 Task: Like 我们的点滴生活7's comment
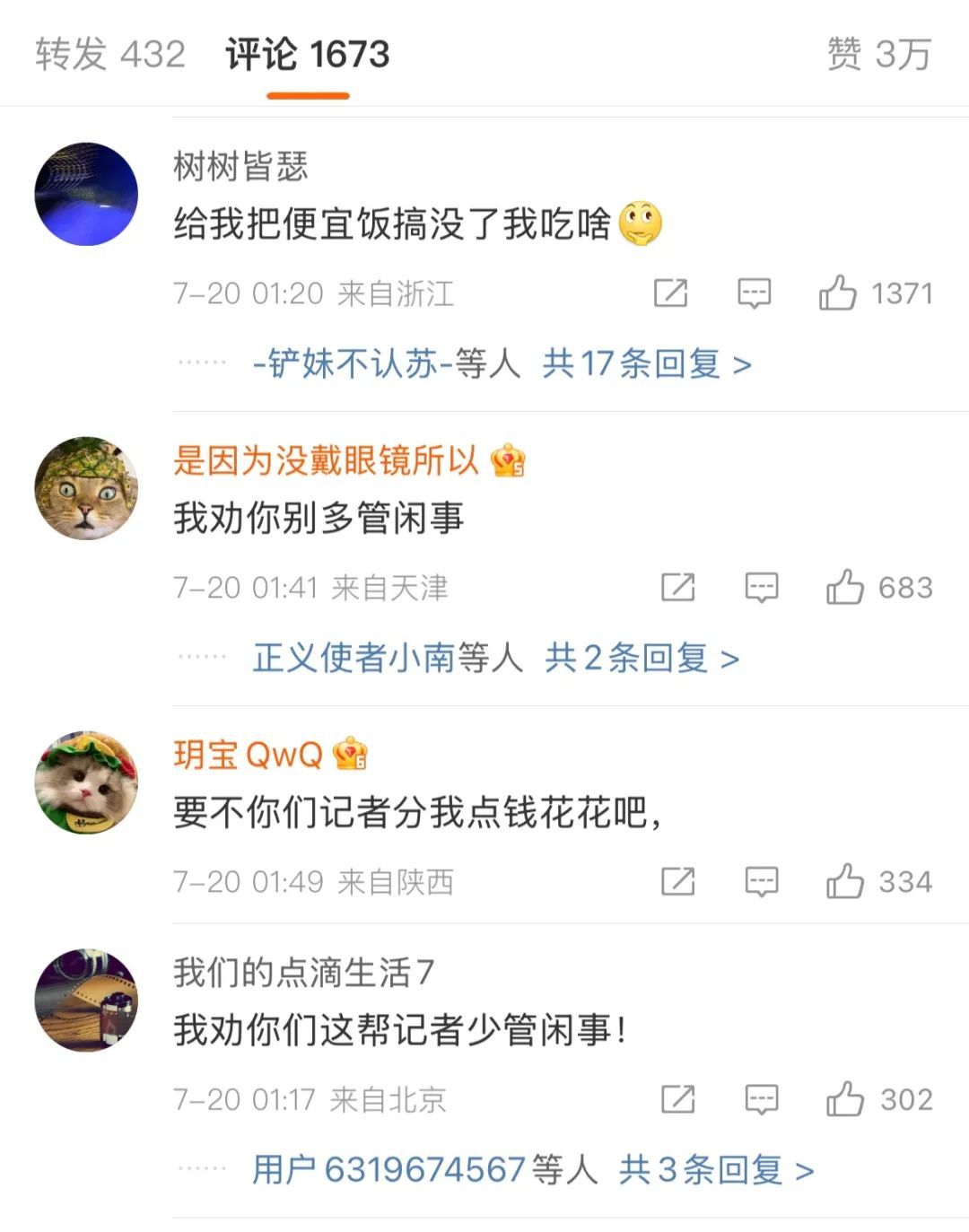point(845,1099)
